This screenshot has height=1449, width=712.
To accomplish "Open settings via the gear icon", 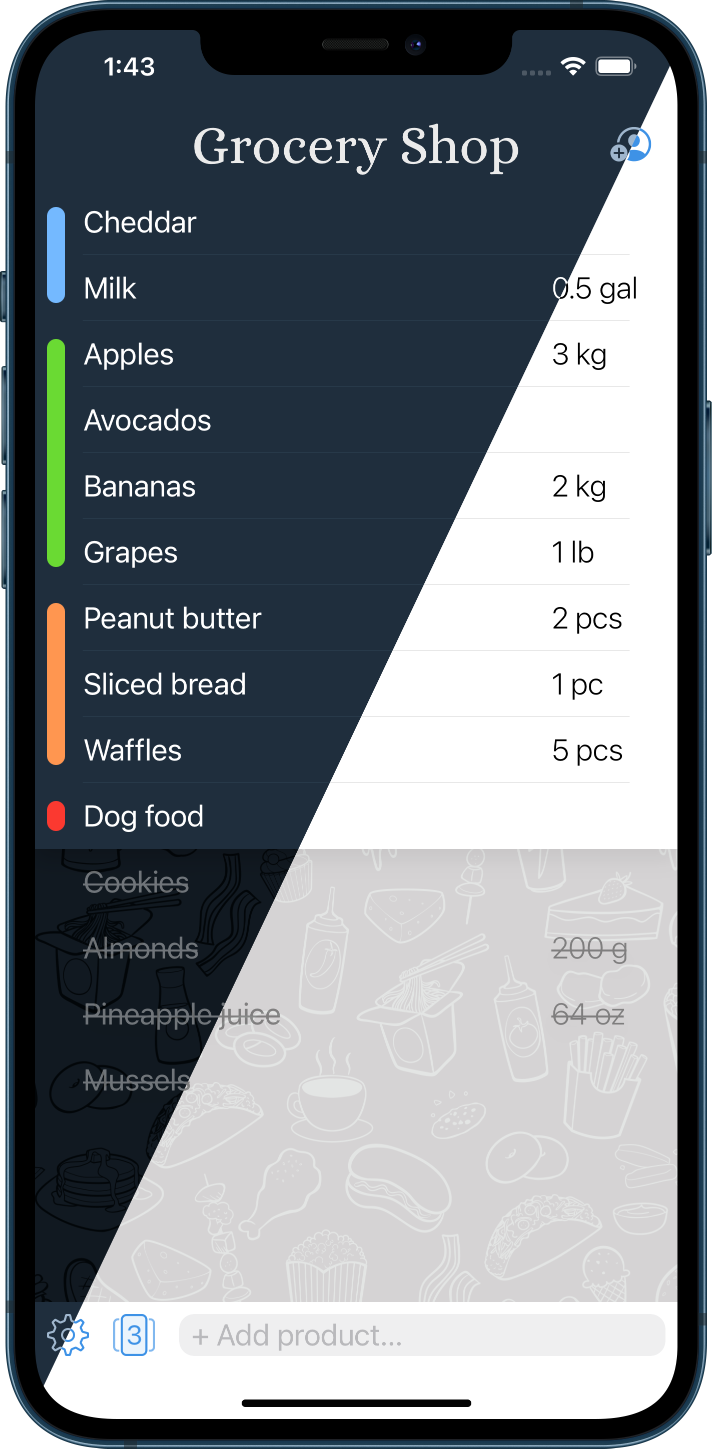I will coord(68,1335).
